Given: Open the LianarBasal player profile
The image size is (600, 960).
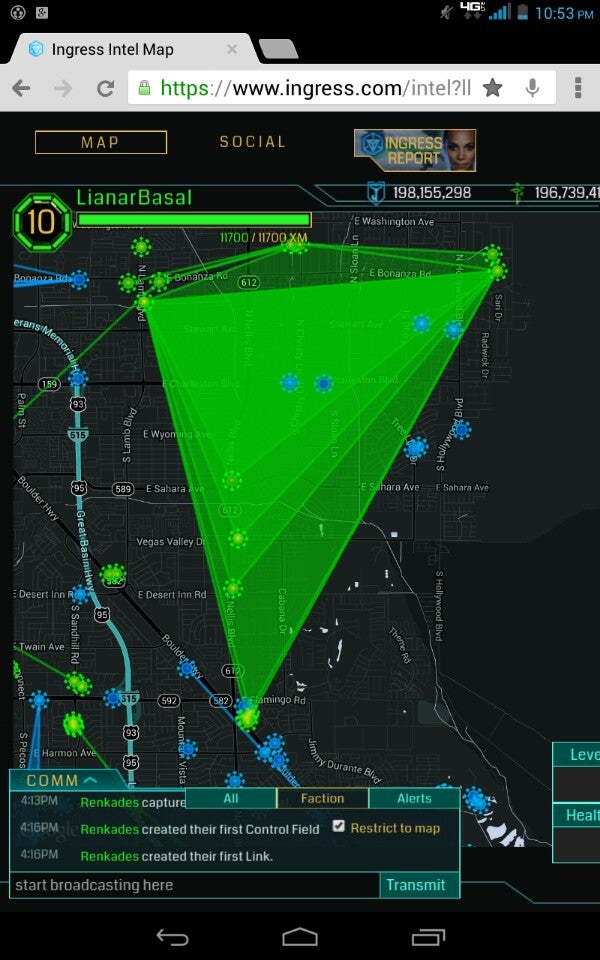Looking at the screenshot, I should [x=133, y=197].
